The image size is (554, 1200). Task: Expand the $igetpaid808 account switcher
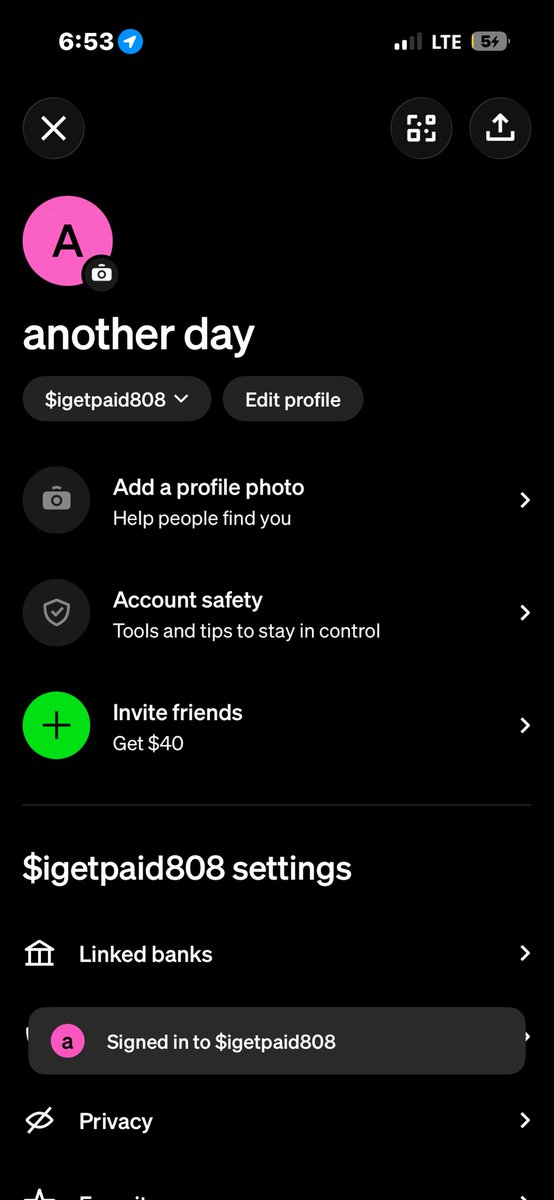[x=117, y=400]
